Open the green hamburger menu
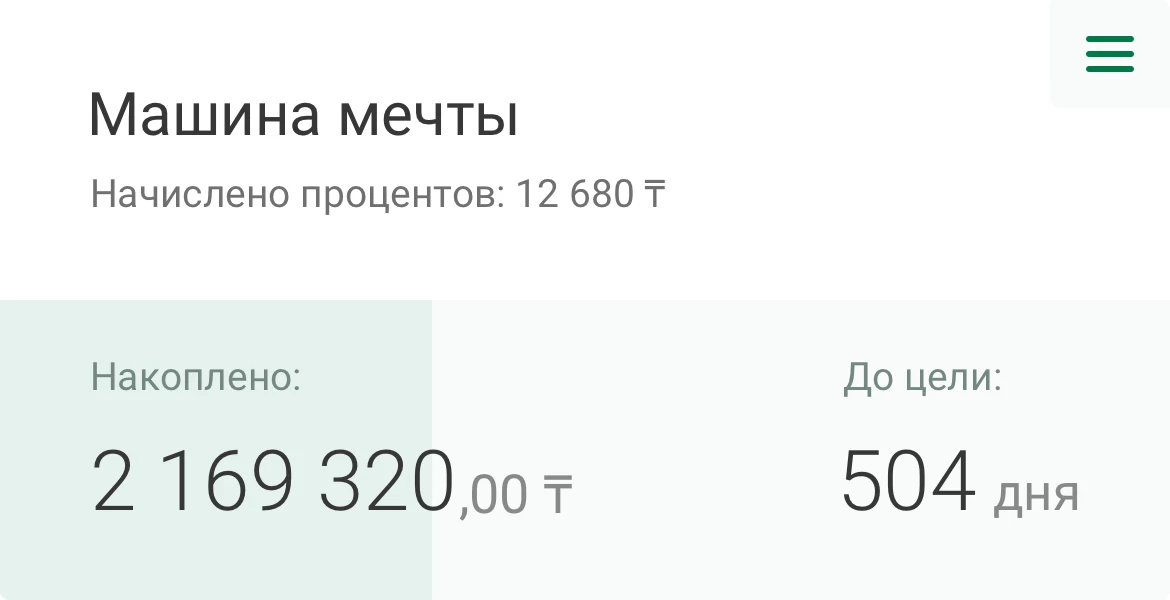This screenshot has width=1170, height=600. click(1109, 54)
